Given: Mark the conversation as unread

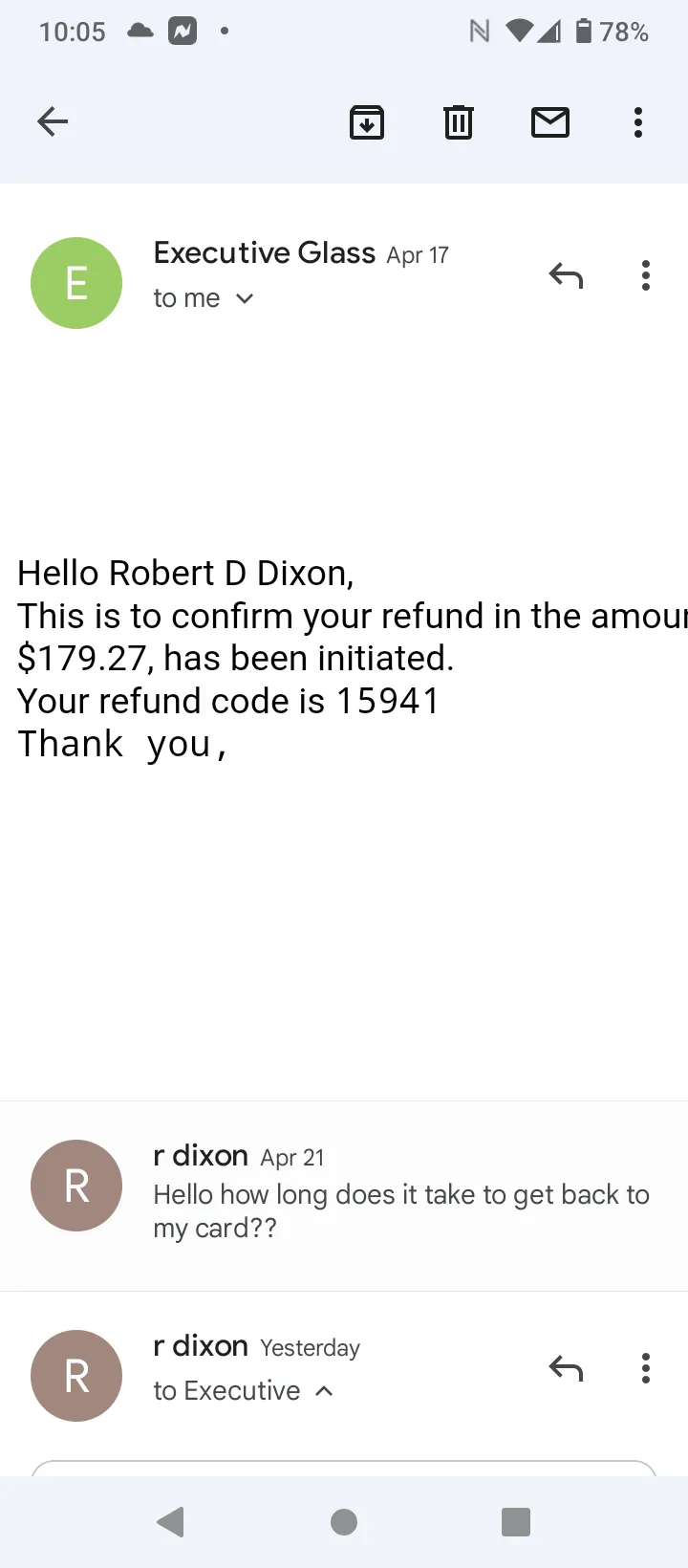Looking at the screenshot, I should tap(550, 122).
